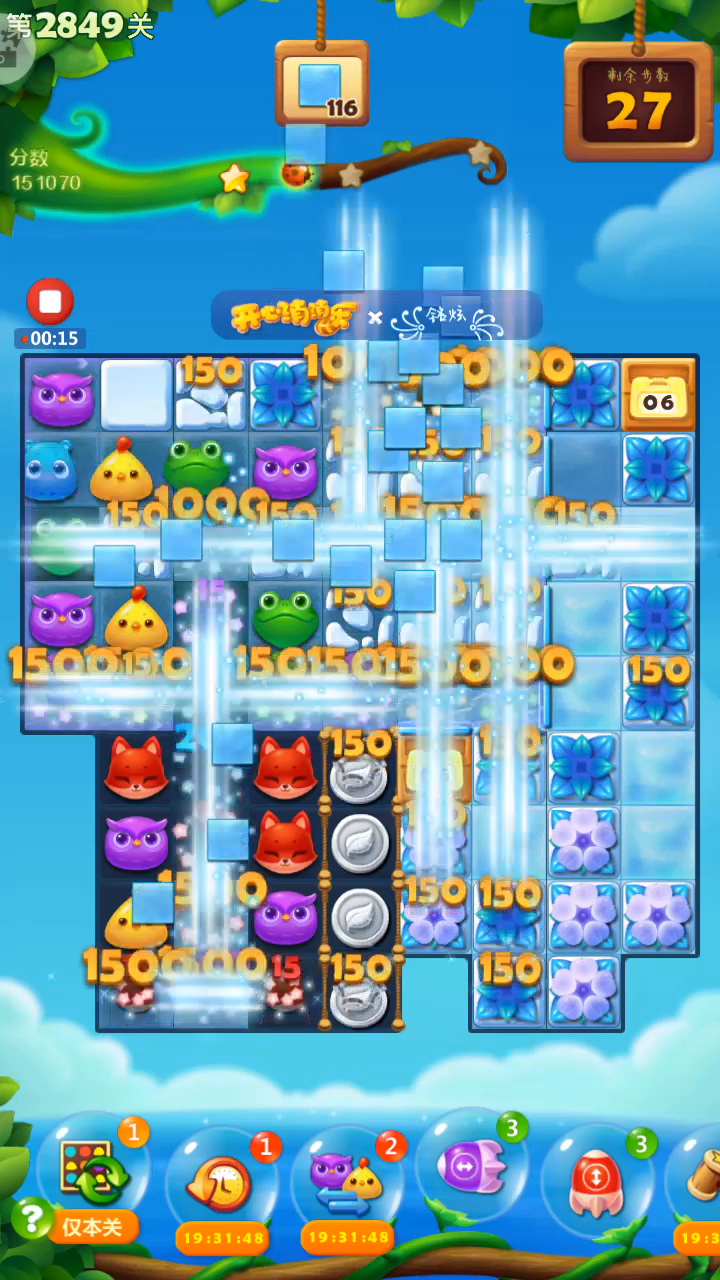Use the board shuffle booster

point(92,1168)
